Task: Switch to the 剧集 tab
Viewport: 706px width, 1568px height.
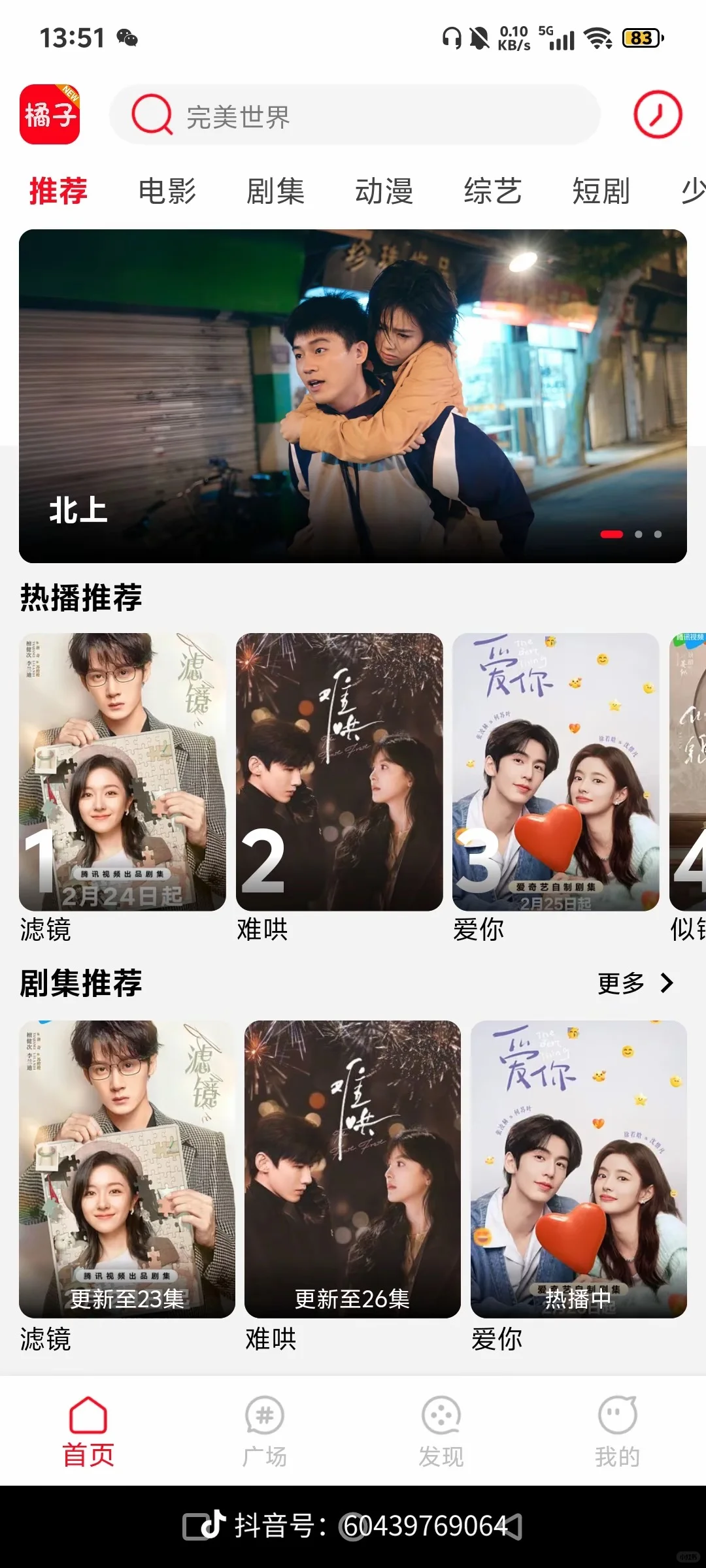Action: point(275,191)
